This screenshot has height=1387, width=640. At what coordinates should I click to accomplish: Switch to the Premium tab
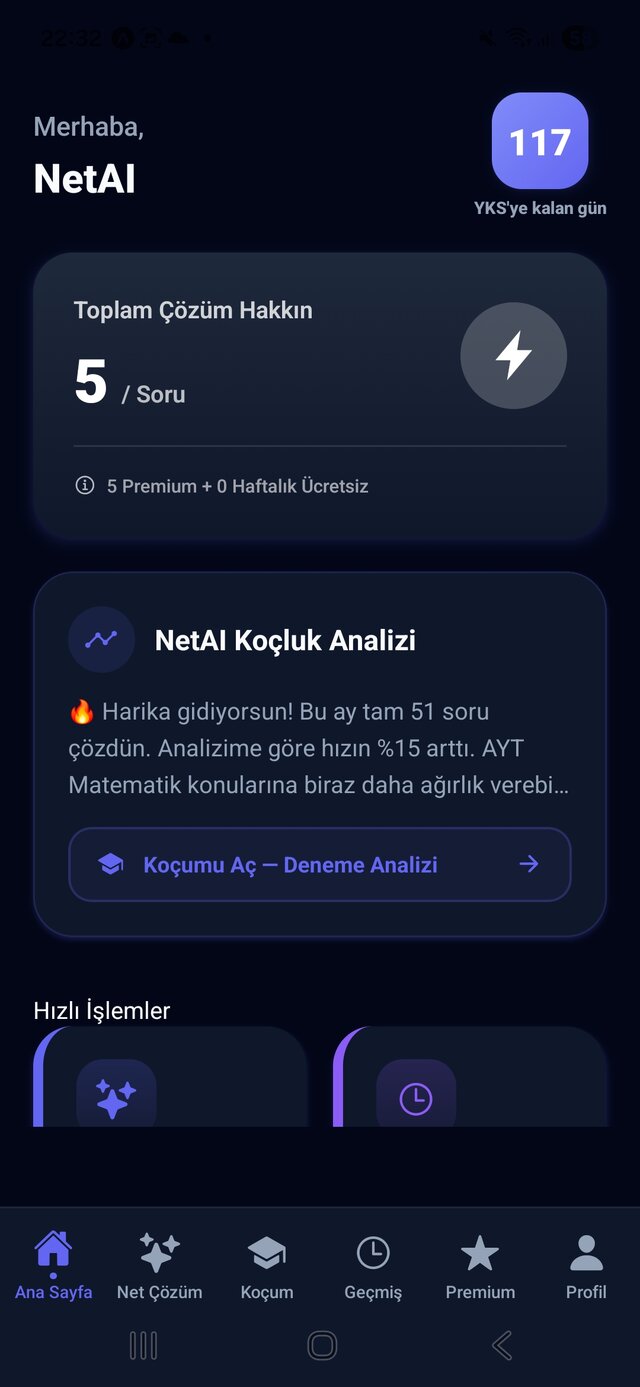pos(480,1266)
